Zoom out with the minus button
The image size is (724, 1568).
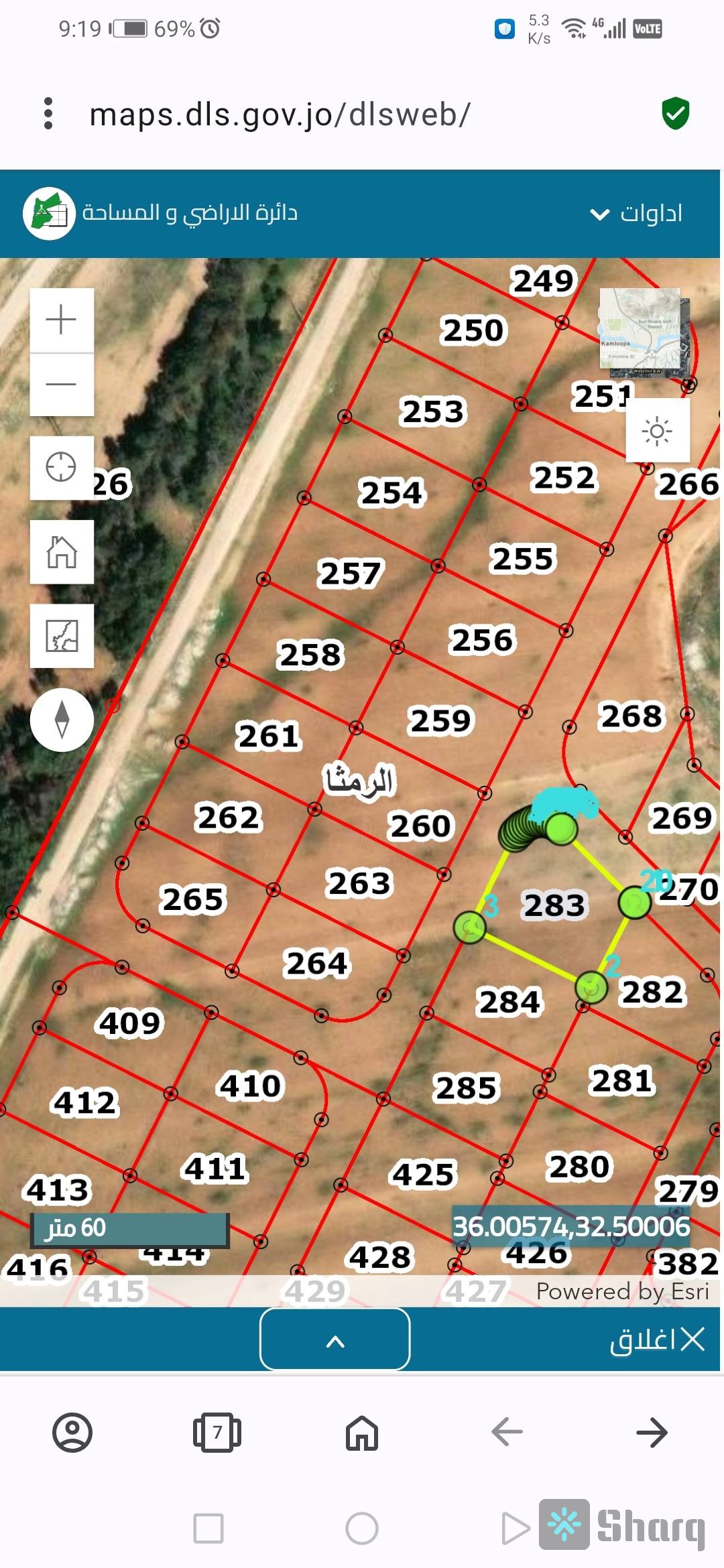pos(62,384)
